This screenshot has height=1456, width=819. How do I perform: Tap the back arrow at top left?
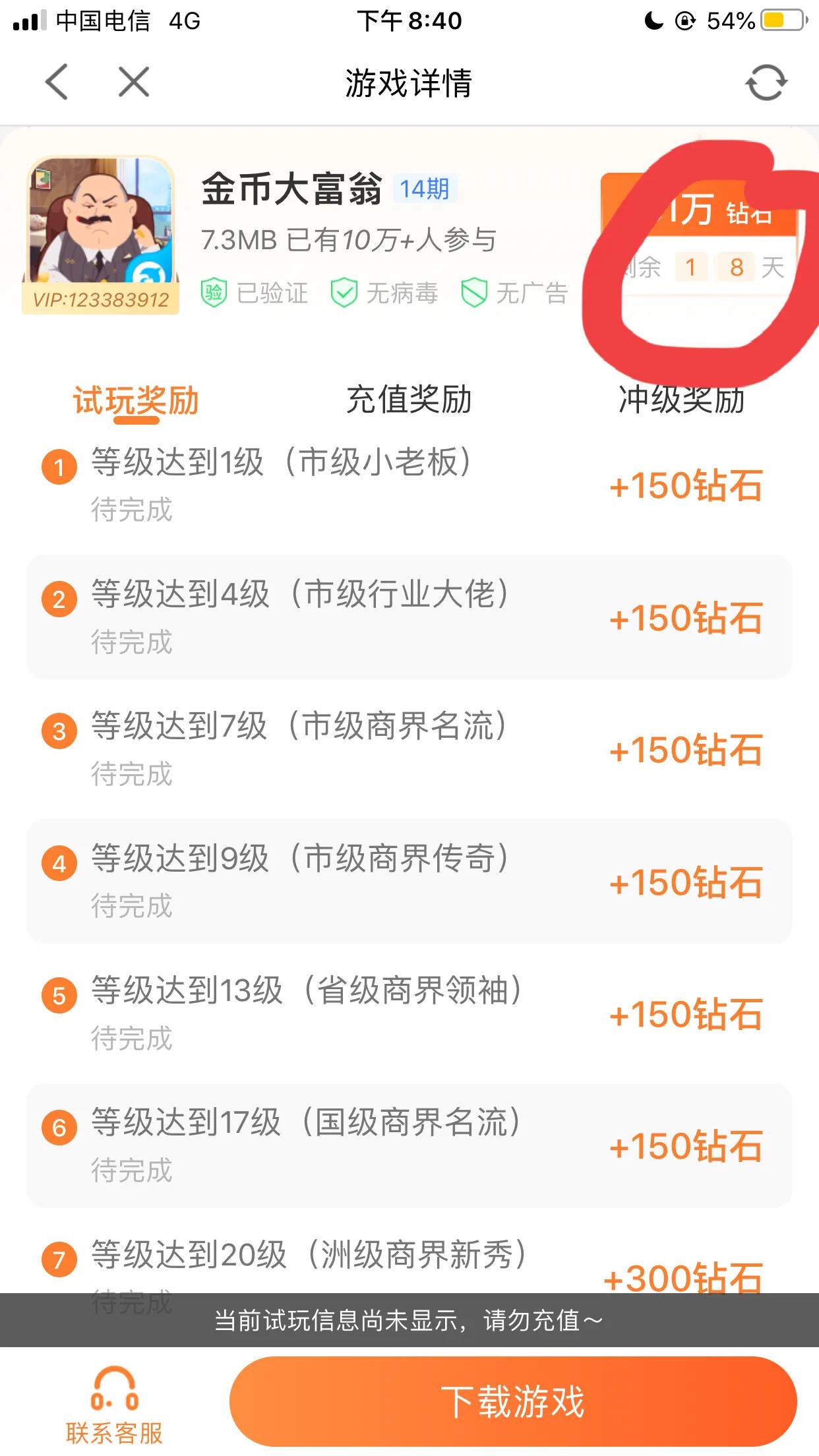click(x=57, y=82)
